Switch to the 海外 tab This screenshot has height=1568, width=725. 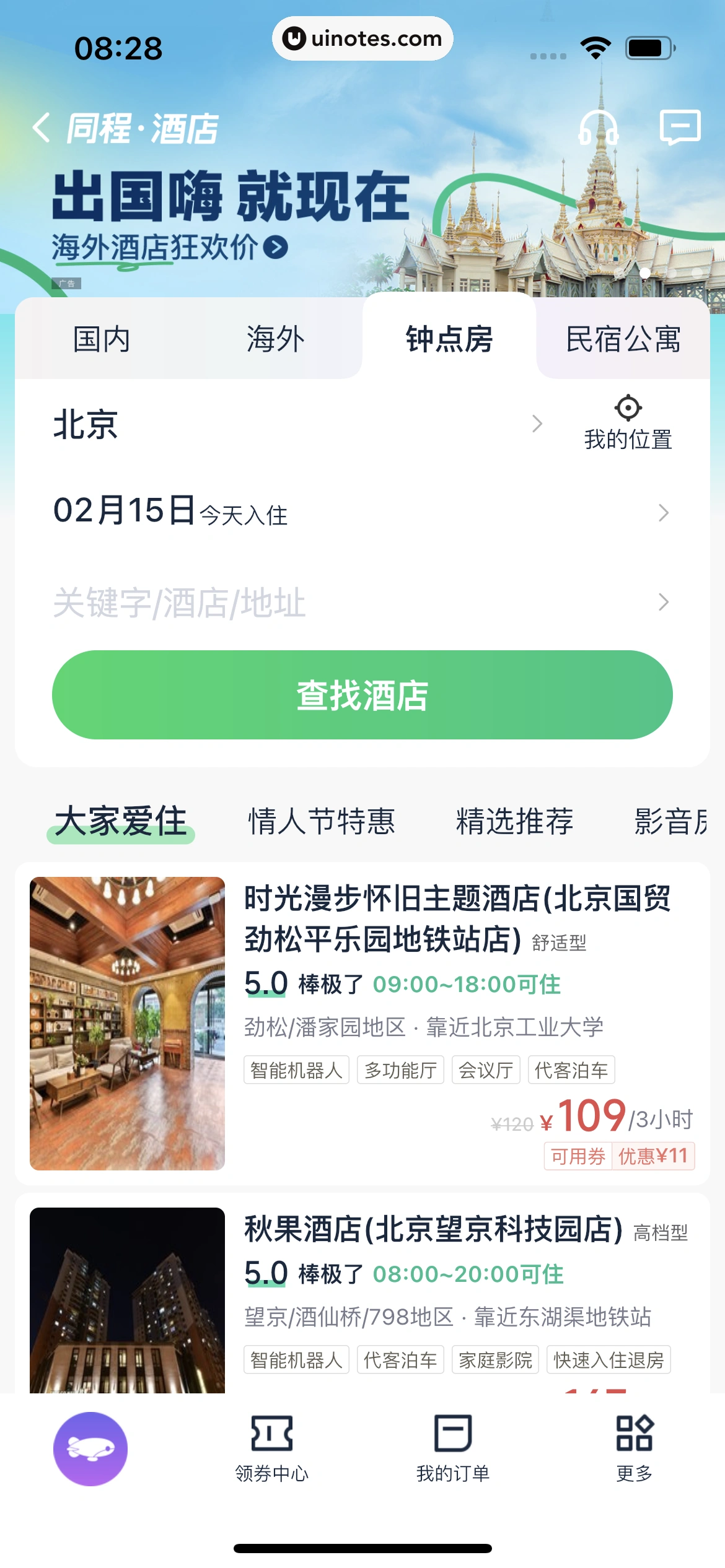point(276,339)
